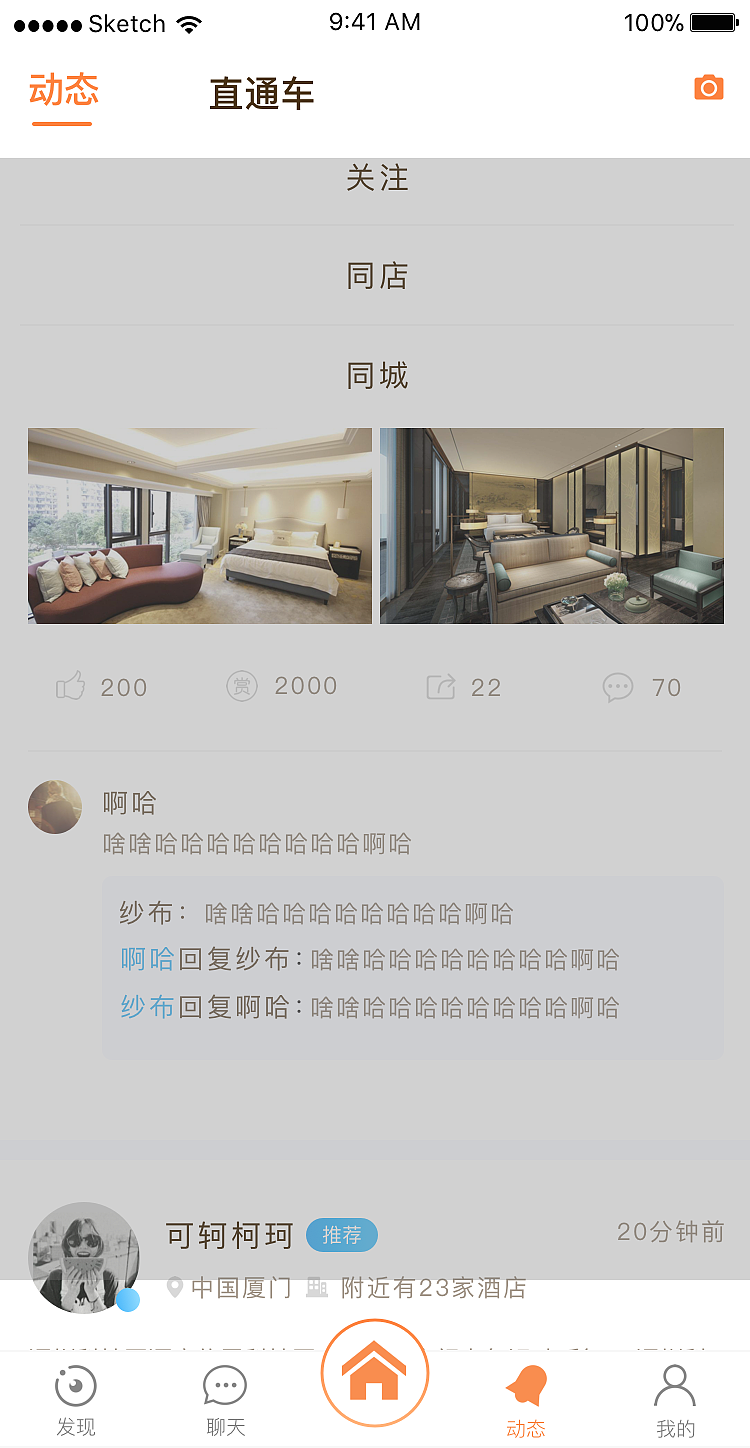Open 我的 profile section

[x=675, y=1388]
